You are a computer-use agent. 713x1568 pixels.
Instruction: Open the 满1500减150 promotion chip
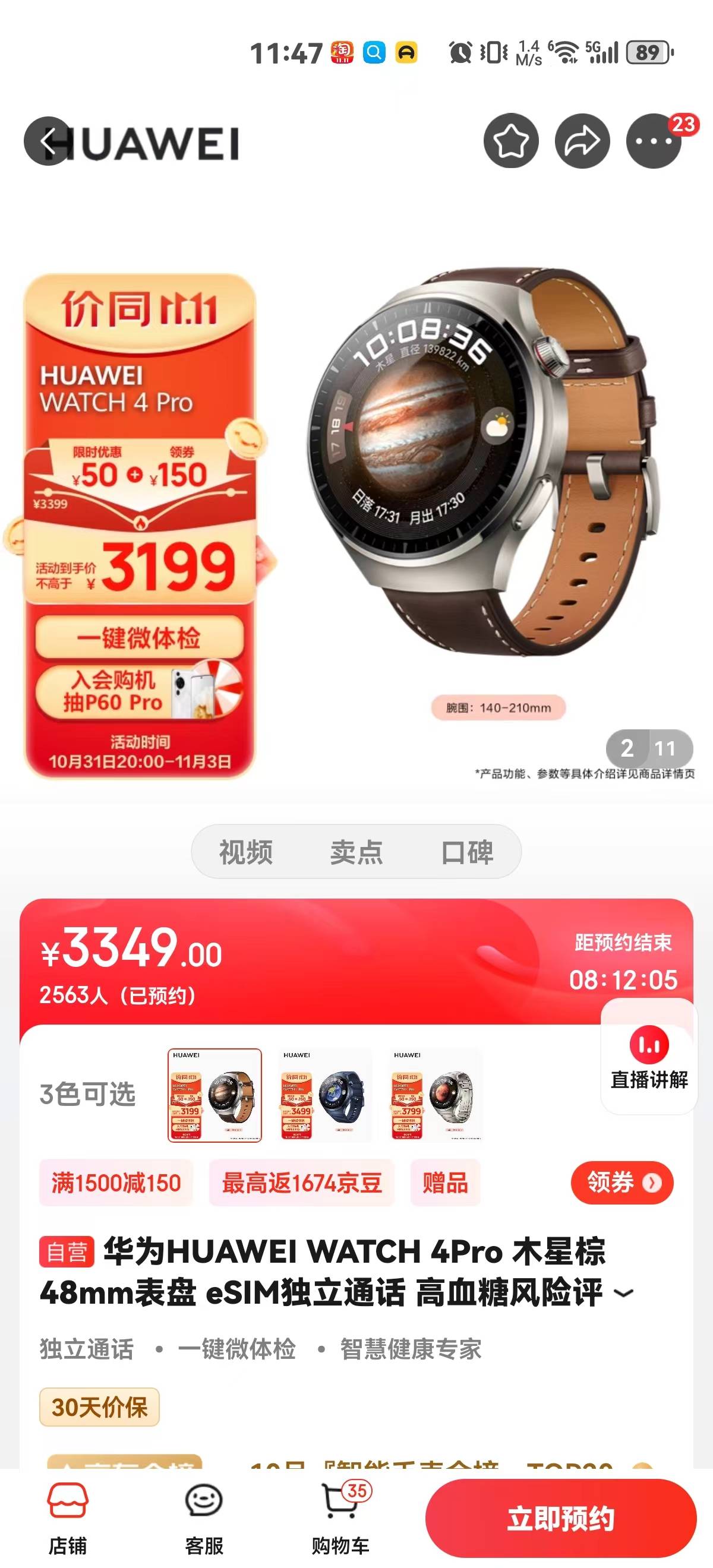click(x=116, y=1183)
